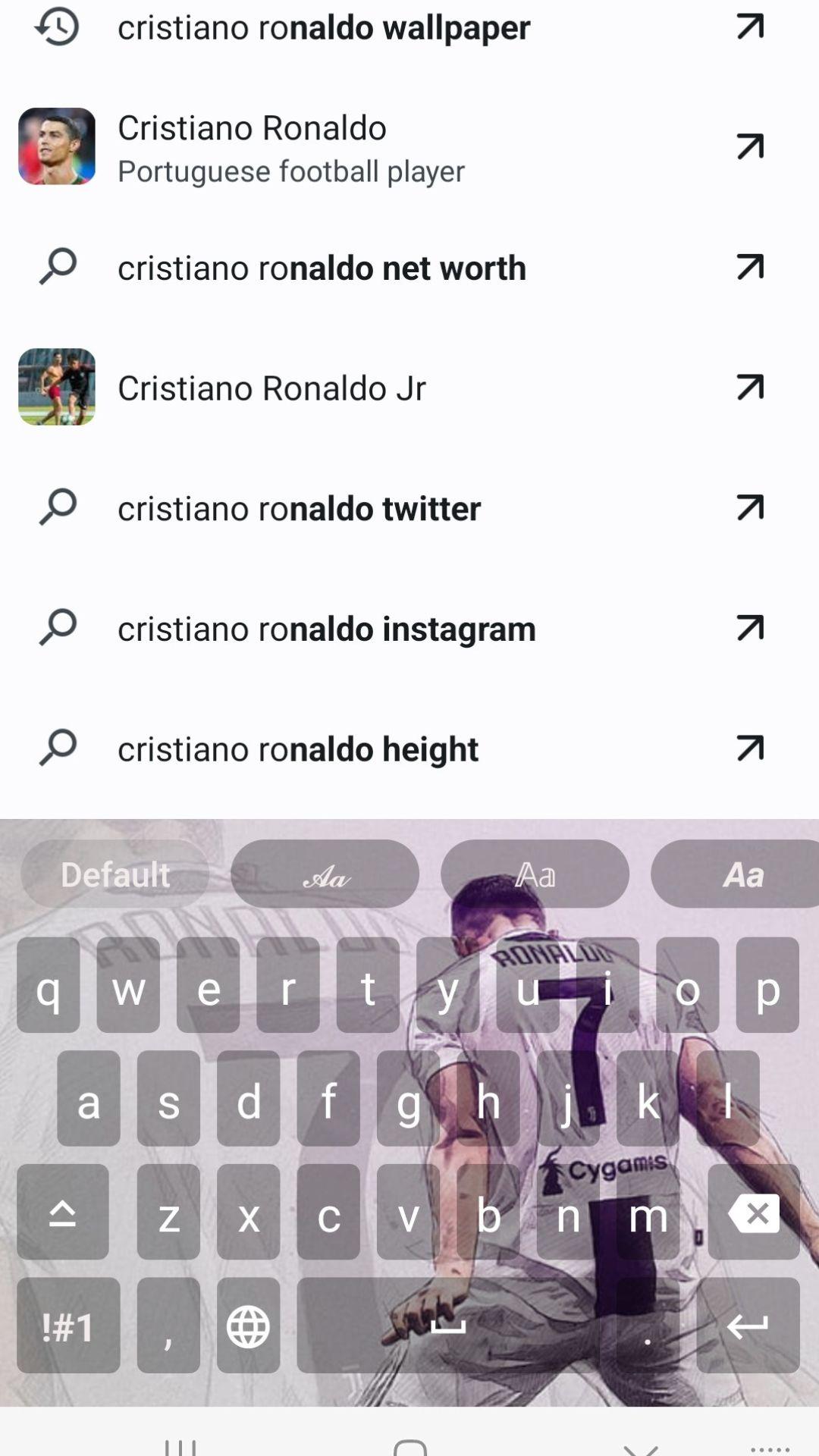Select the Default keyboard font chip

pyautogui.click(x=115, y=874)
